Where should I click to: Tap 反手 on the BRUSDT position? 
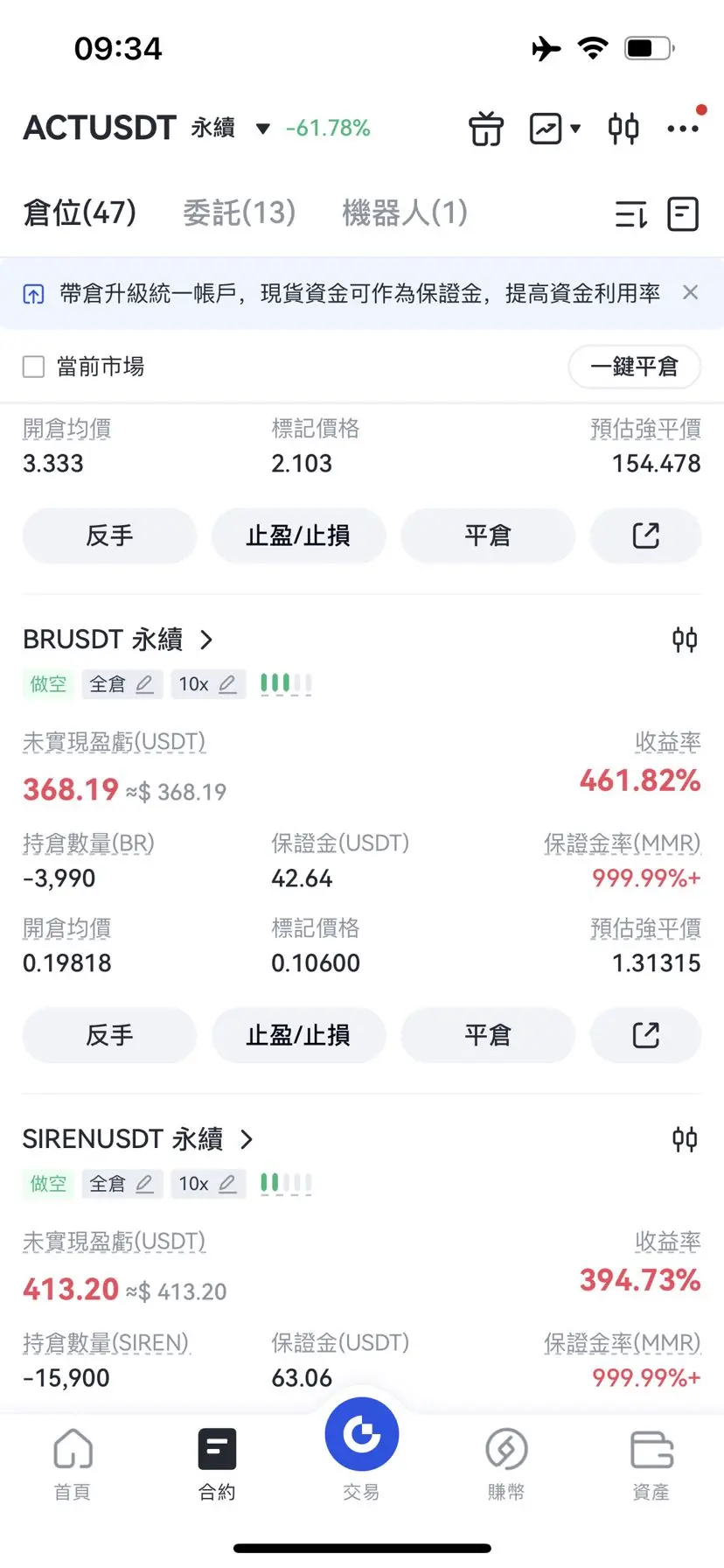pos(109,1035)
